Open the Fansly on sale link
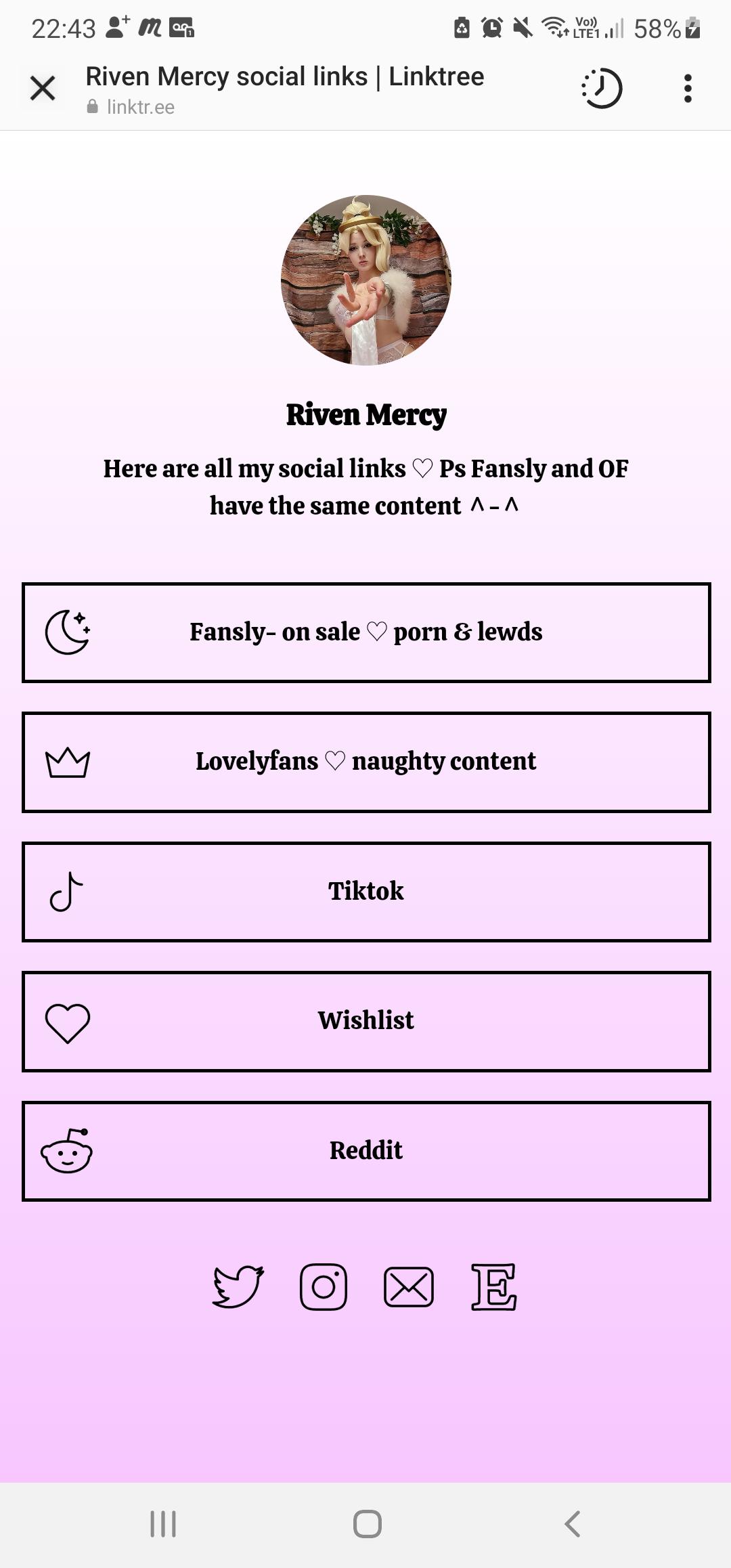Screen dimensions: 731x1568 (366, 632)
